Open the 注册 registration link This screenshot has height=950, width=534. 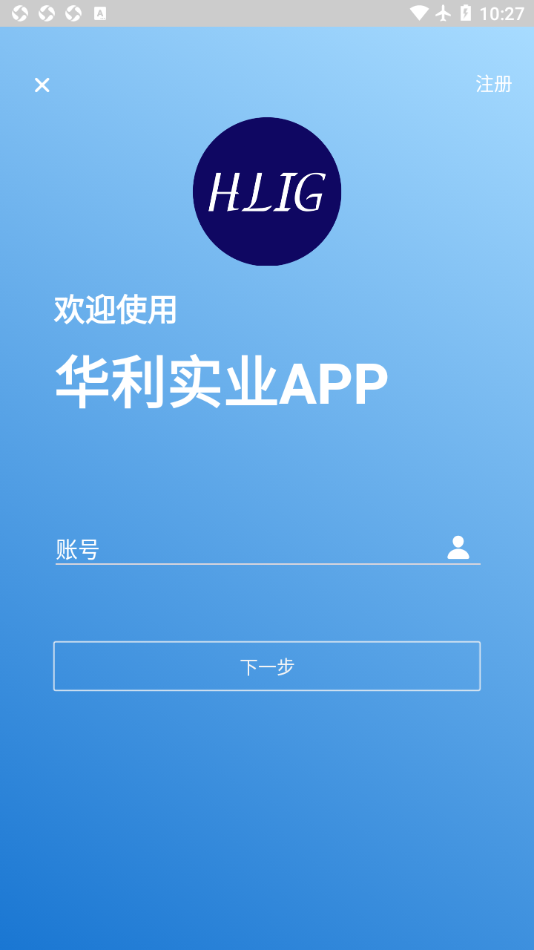coord(493,84)
